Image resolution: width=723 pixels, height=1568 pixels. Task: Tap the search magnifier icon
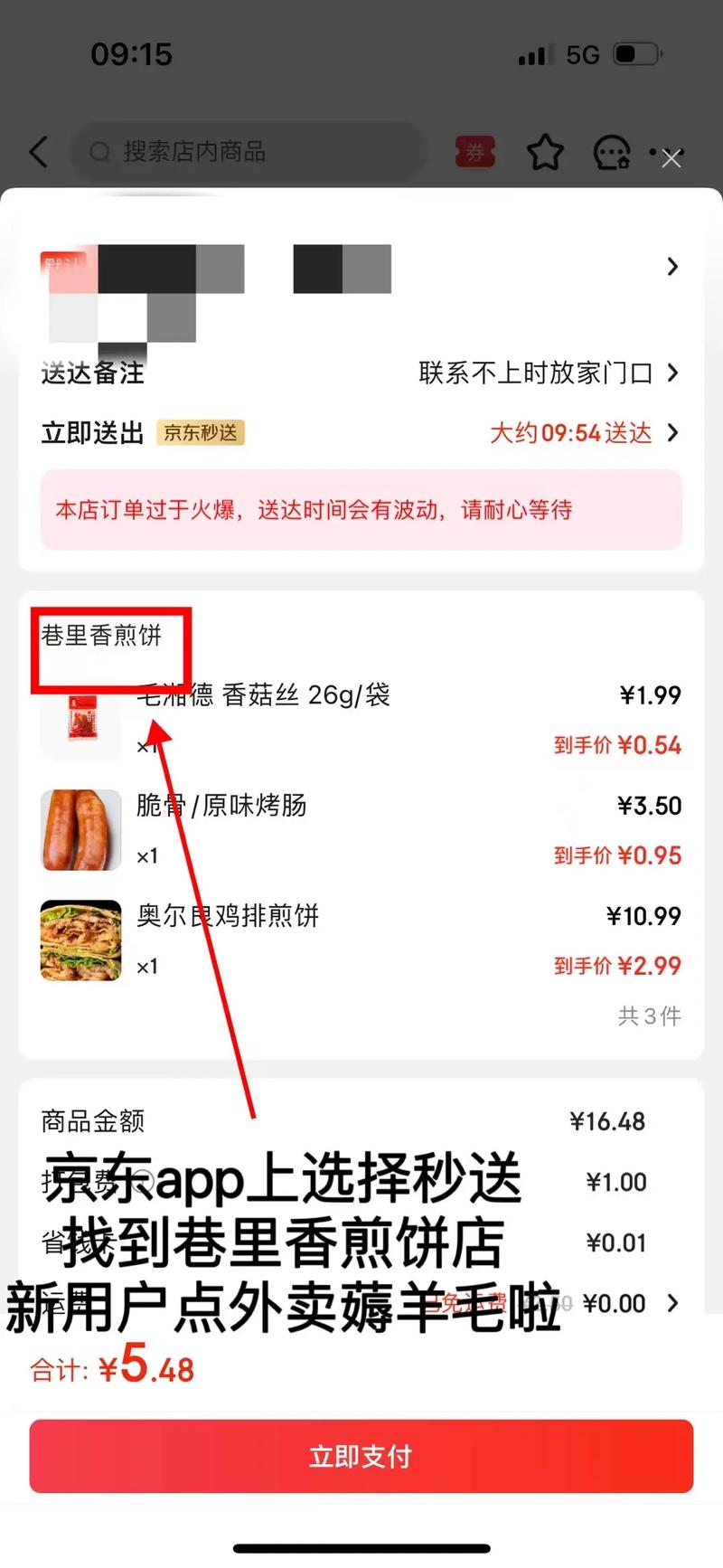(x=99, y=152)
